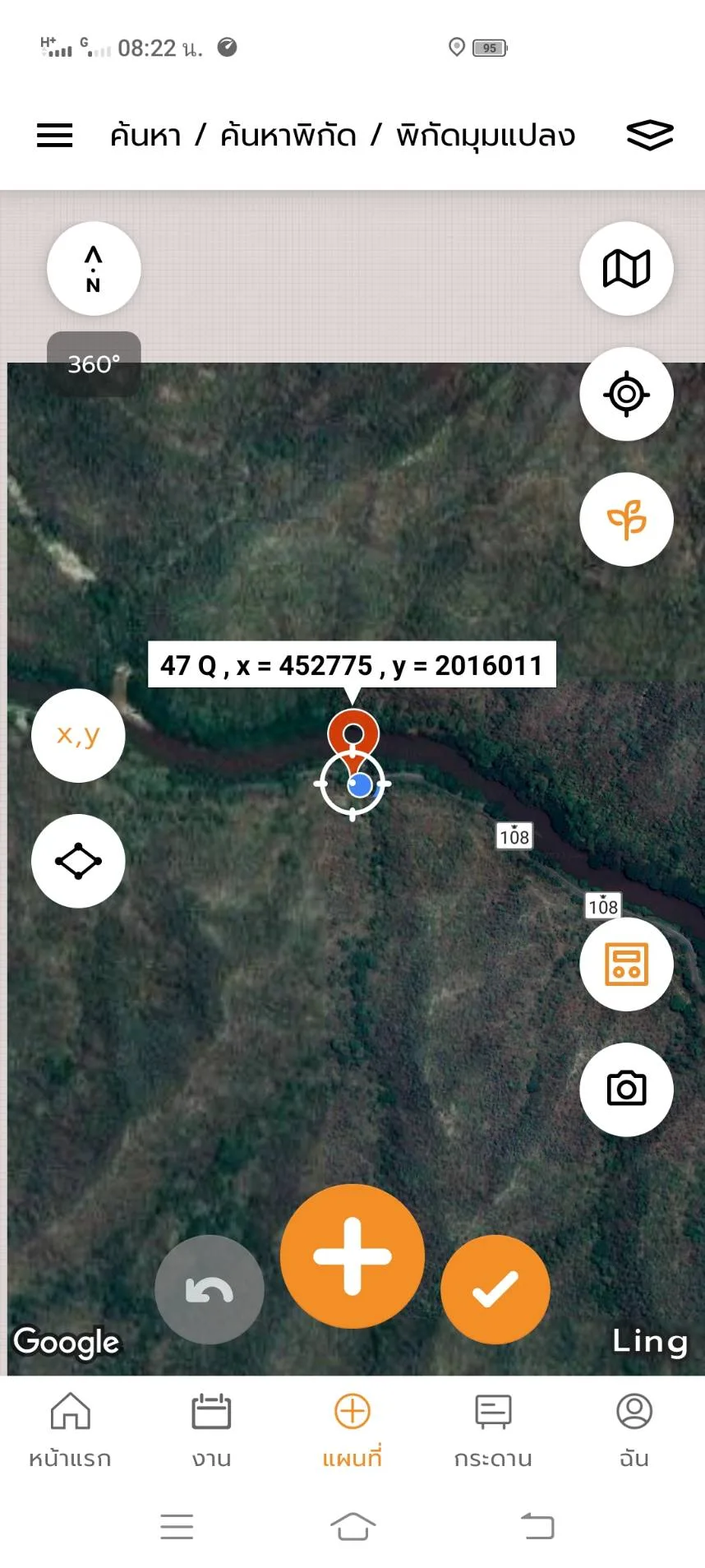The width and height of the screenshot is (705, 1568).
Task: Open the hamburger drawer menu
Action: pos(55,135)
